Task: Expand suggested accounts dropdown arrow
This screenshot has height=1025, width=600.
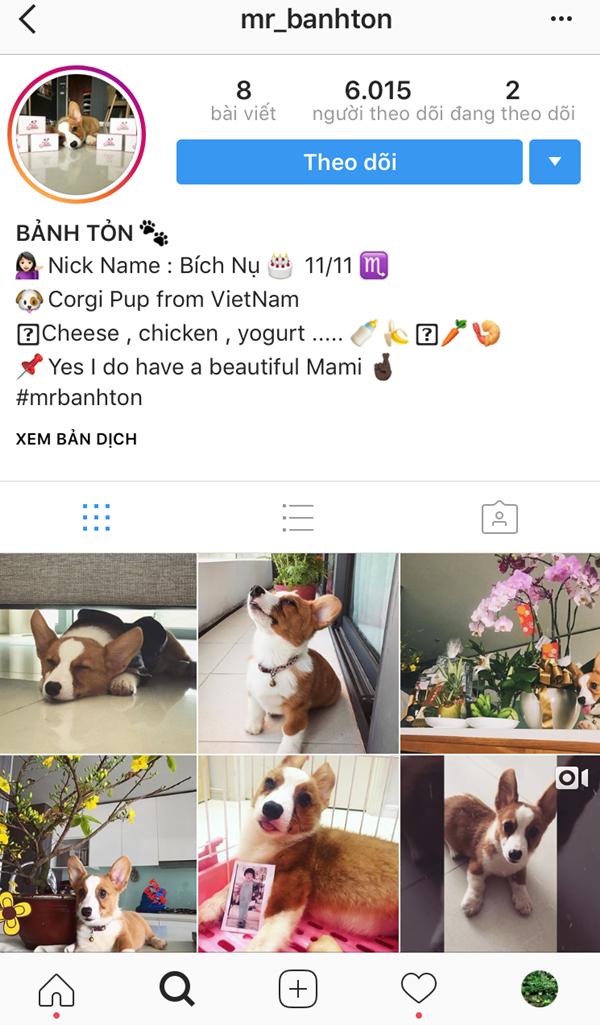Action: 554,162
